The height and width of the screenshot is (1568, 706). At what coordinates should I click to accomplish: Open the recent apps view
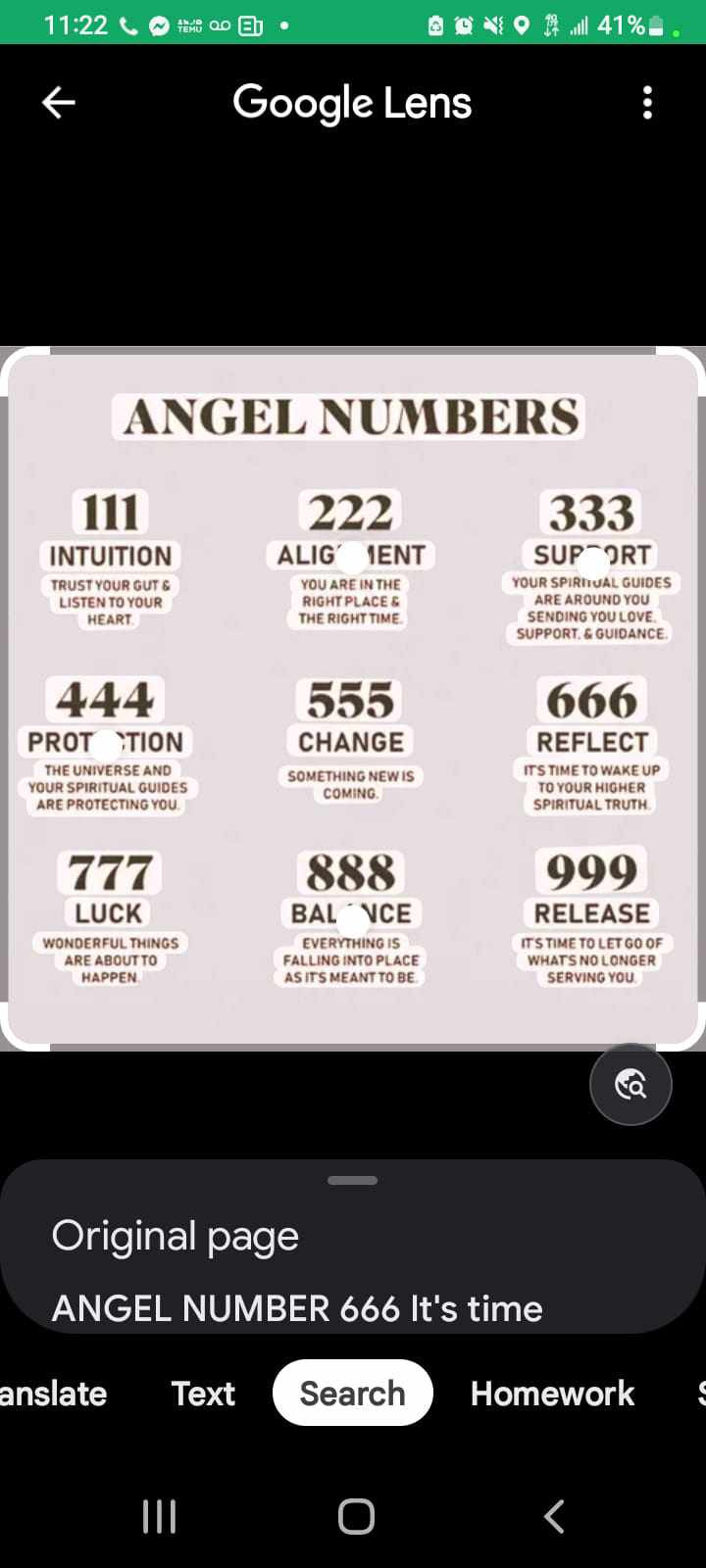(159, 1516)
